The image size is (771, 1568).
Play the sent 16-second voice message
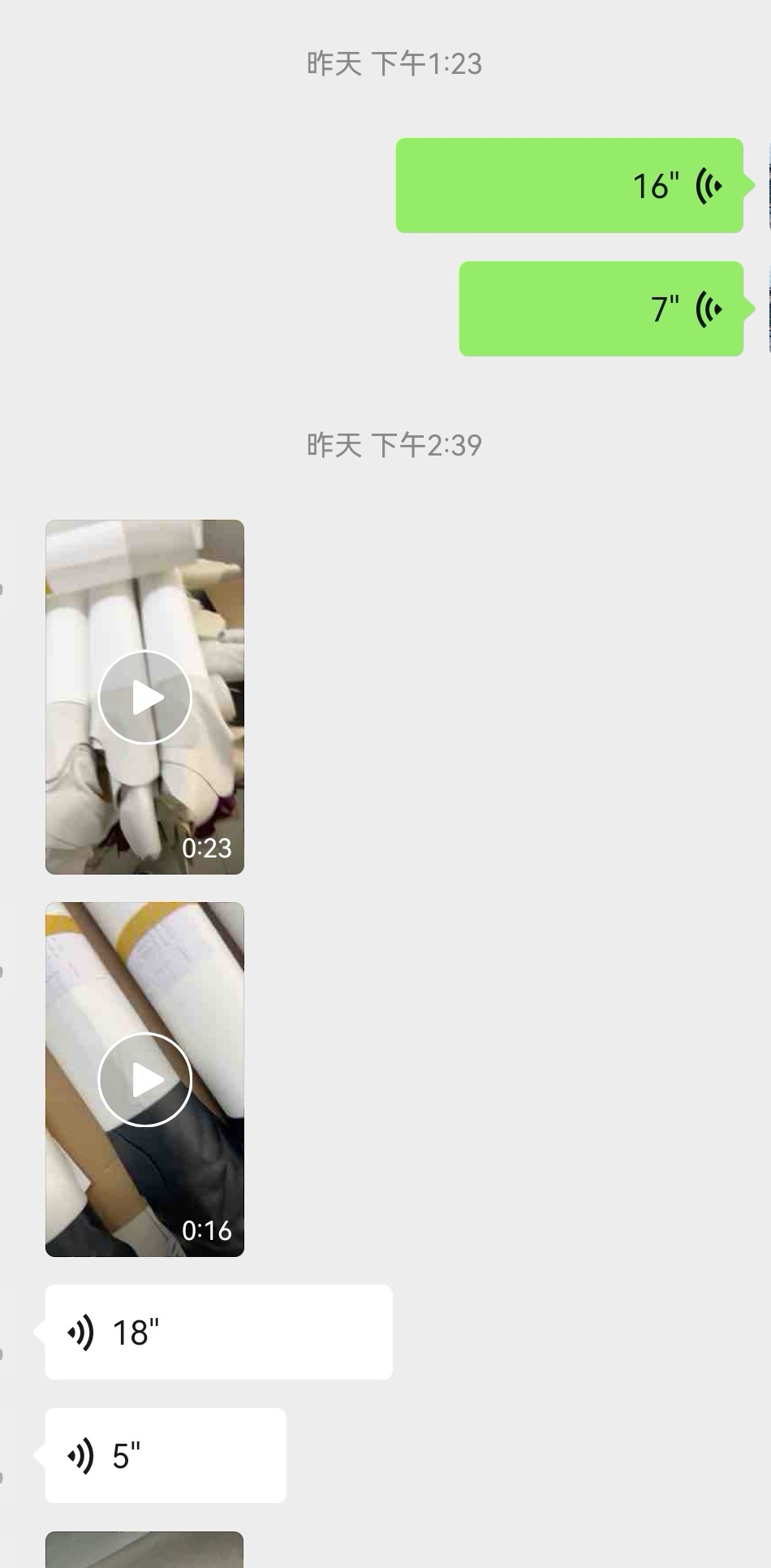click(x=569, y=186)
